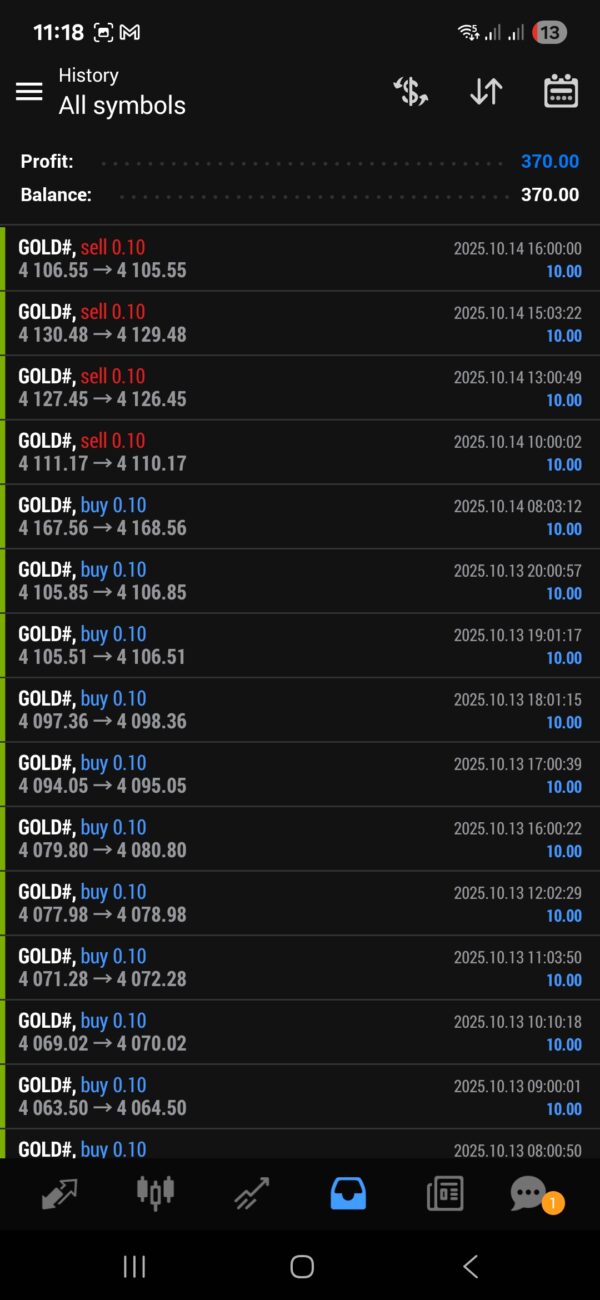
Task: Change history sort order arrows
Action: pyautogui.click(x=486, y=92)
